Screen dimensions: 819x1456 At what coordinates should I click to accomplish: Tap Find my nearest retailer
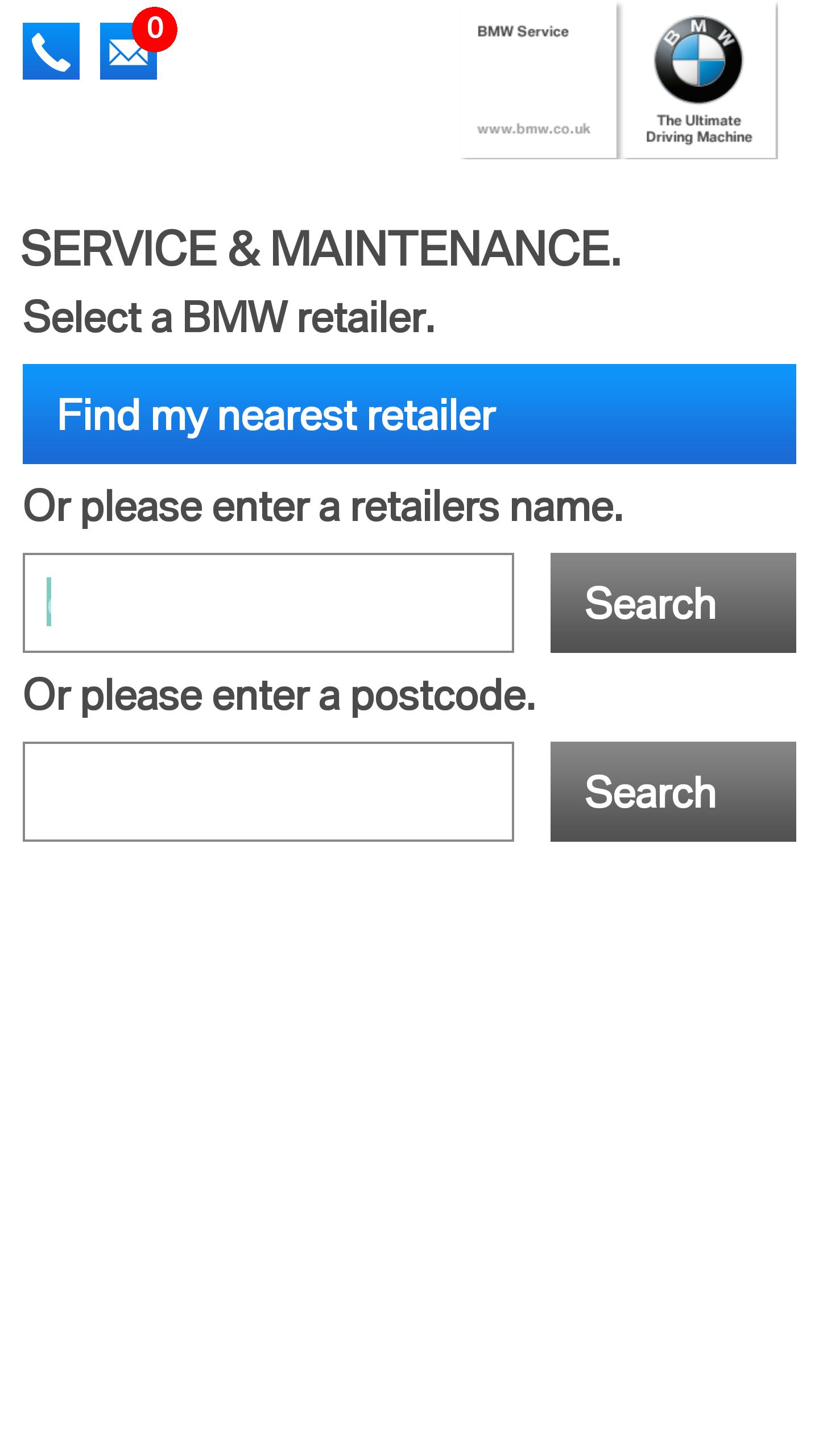tap(409, 414)
